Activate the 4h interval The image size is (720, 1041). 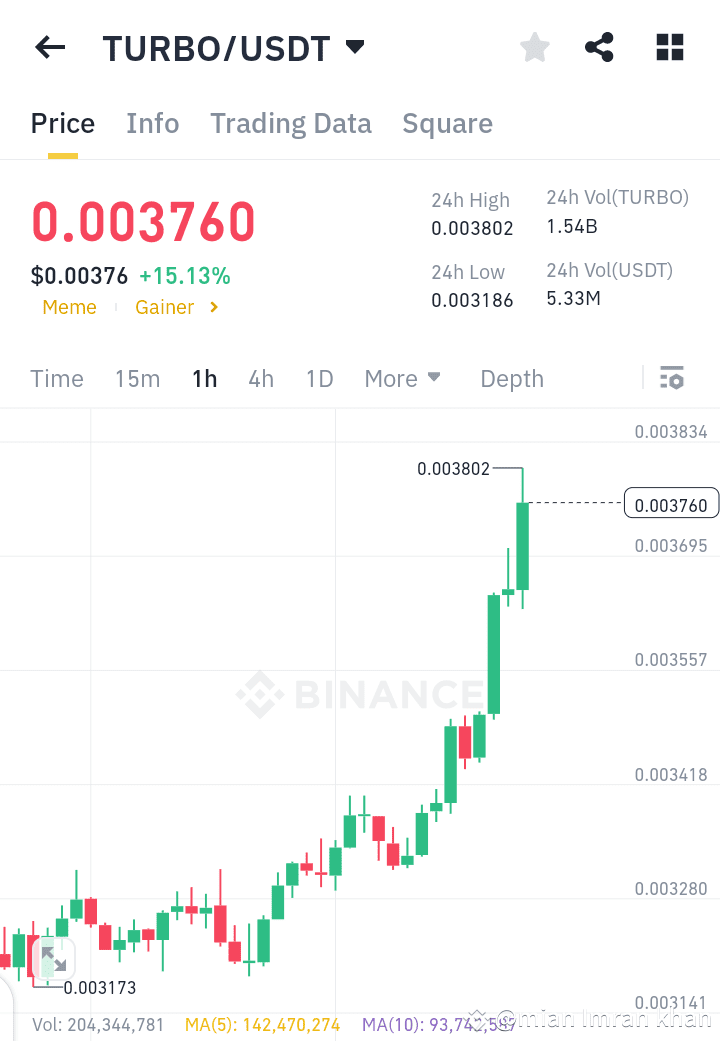[x=261, y=379]
